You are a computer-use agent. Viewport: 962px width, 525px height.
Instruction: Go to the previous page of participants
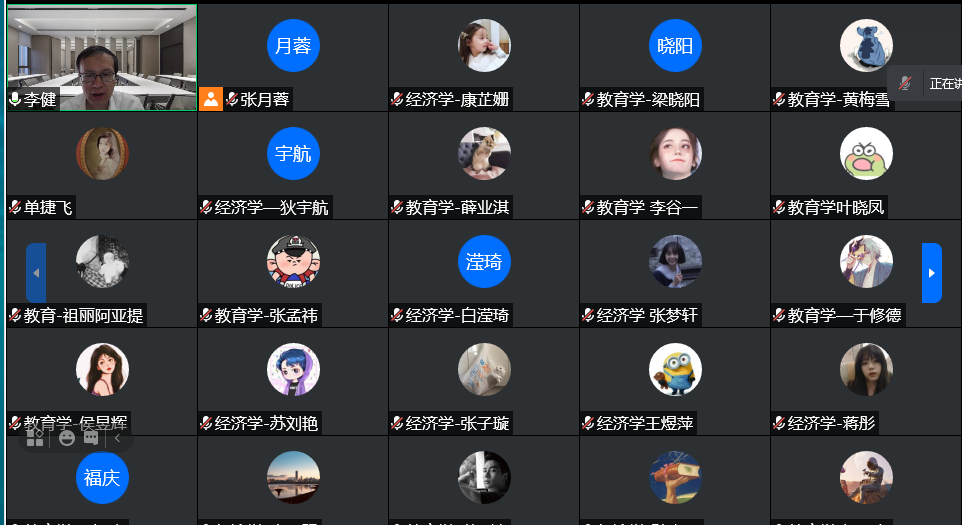pyautogui.click(x=36, y=272)
